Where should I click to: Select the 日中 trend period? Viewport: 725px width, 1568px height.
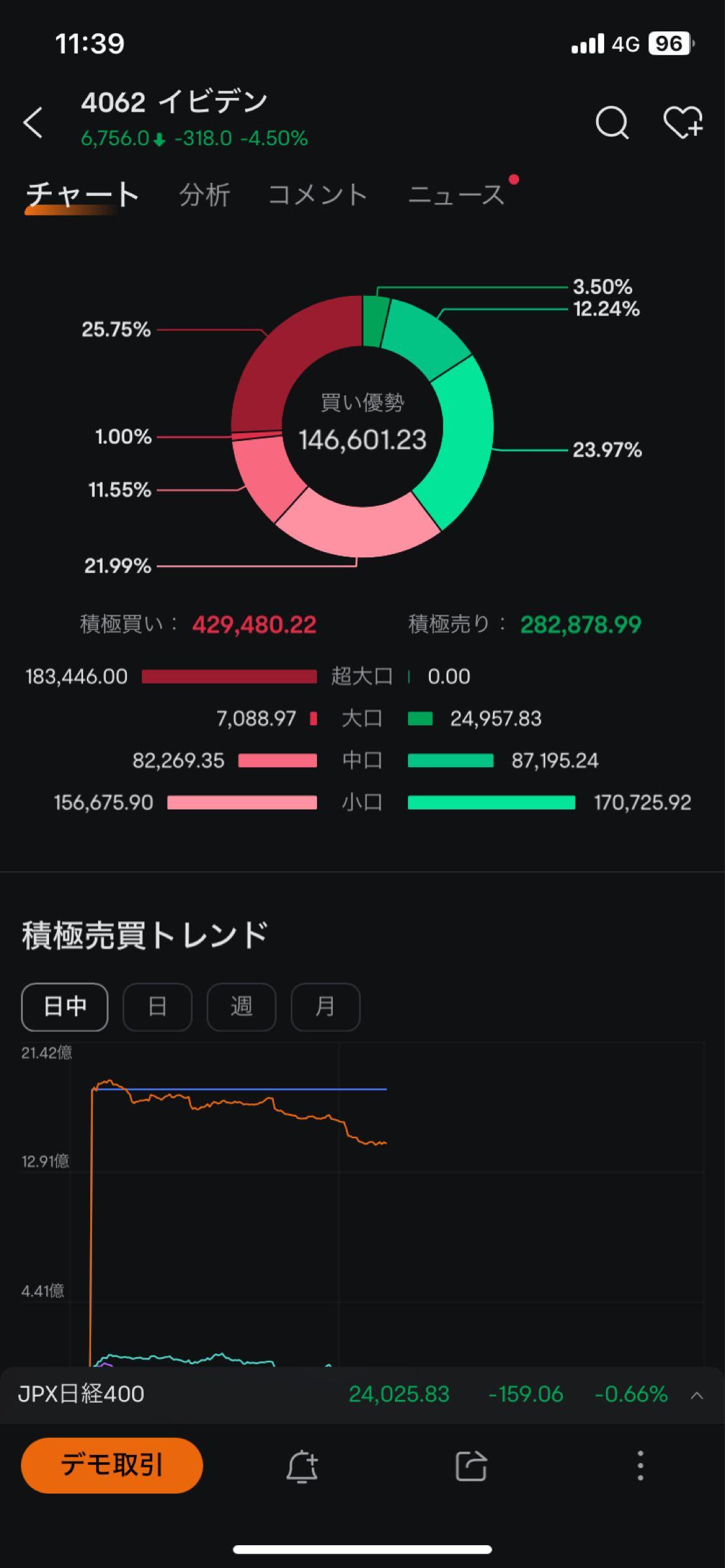point(65,1007)
